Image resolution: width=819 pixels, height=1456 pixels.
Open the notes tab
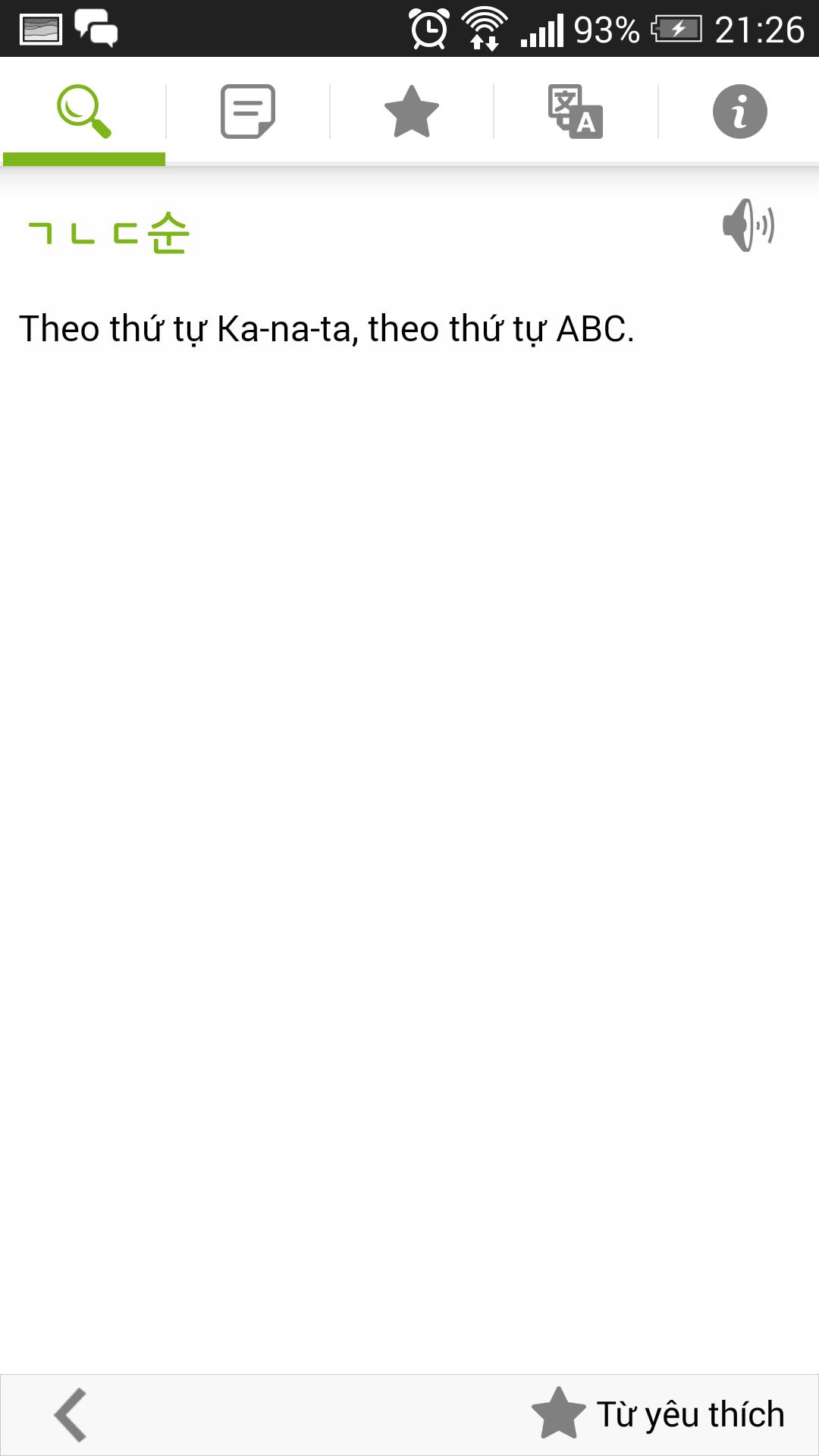click(247, 111)
